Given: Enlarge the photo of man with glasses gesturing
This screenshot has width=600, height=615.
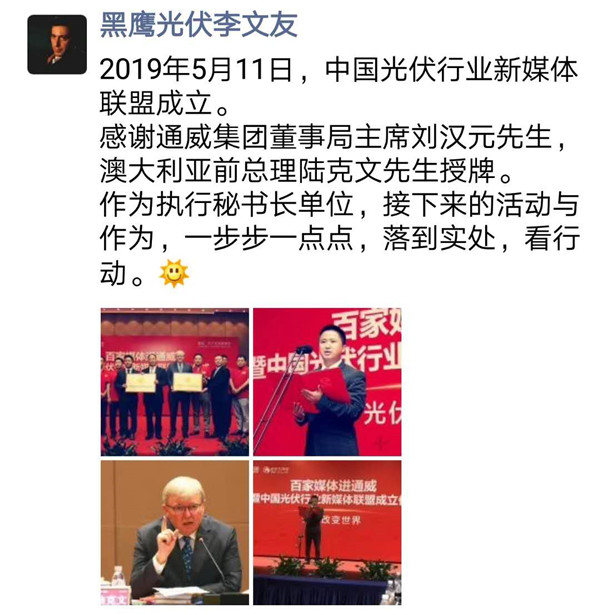Looking at the screenshot, I should coord(174,533).
